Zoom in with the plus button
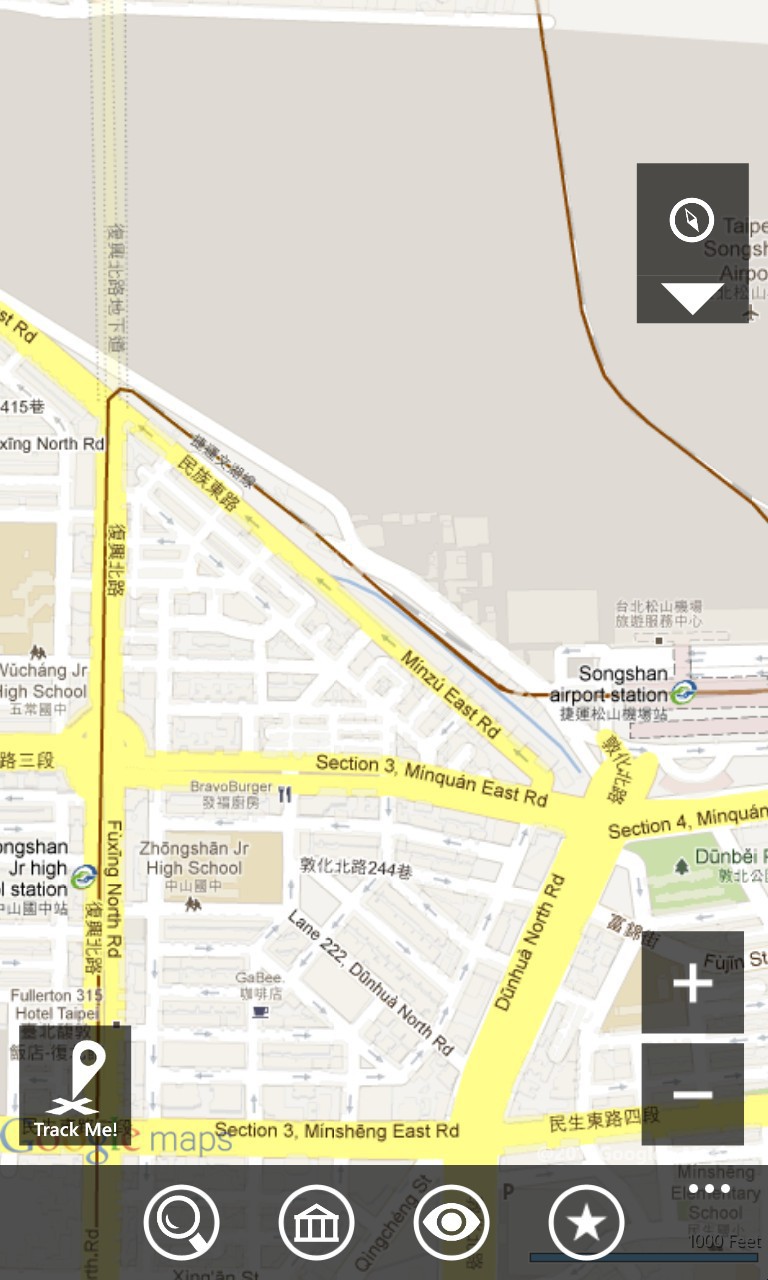The height and width of the screenshot is (1280, 768). 692,983
